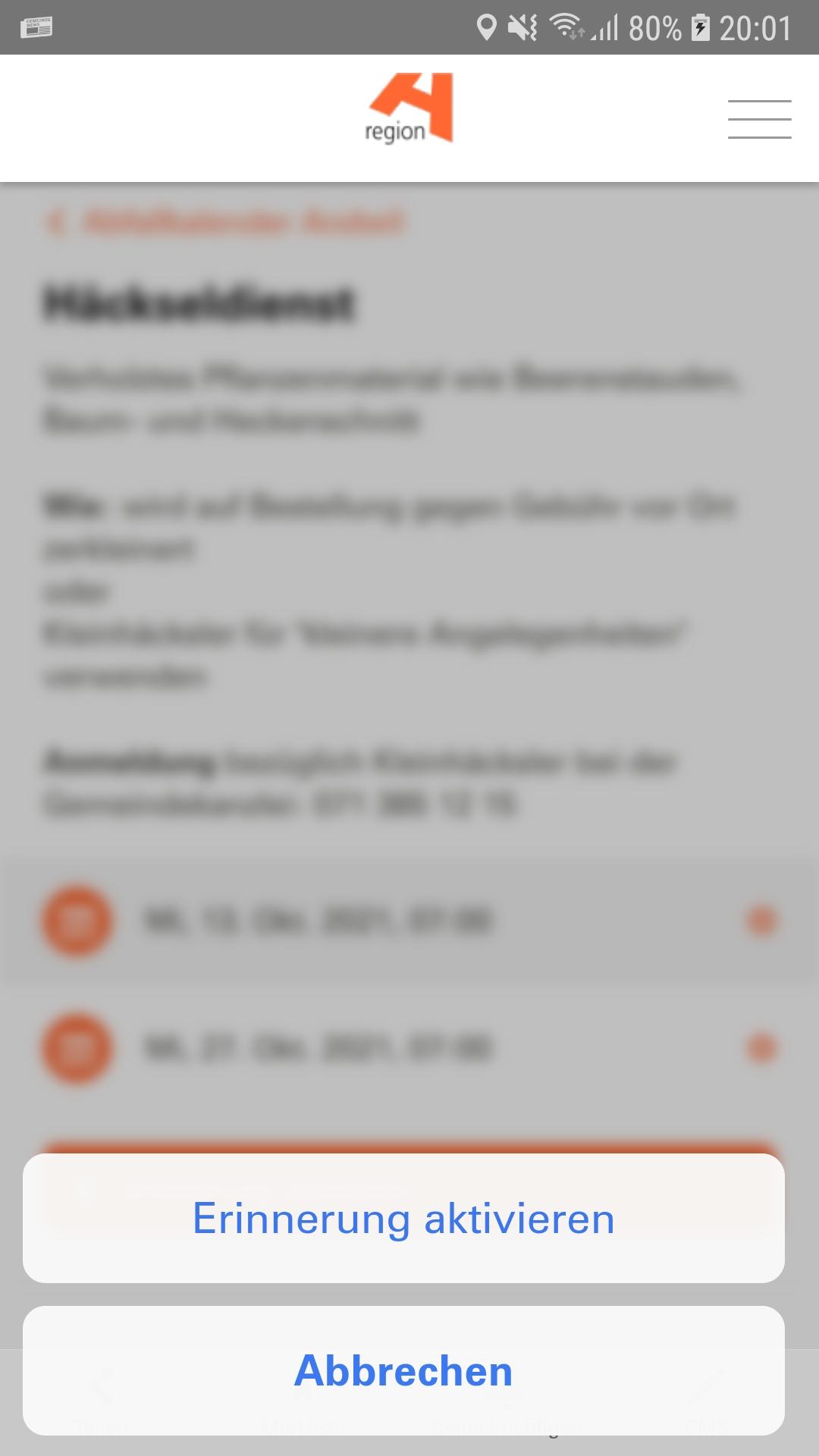This screenshot has width=819, height=1456.
Task: Cancel with the Abbrechen button
Action: (403, 1370)
